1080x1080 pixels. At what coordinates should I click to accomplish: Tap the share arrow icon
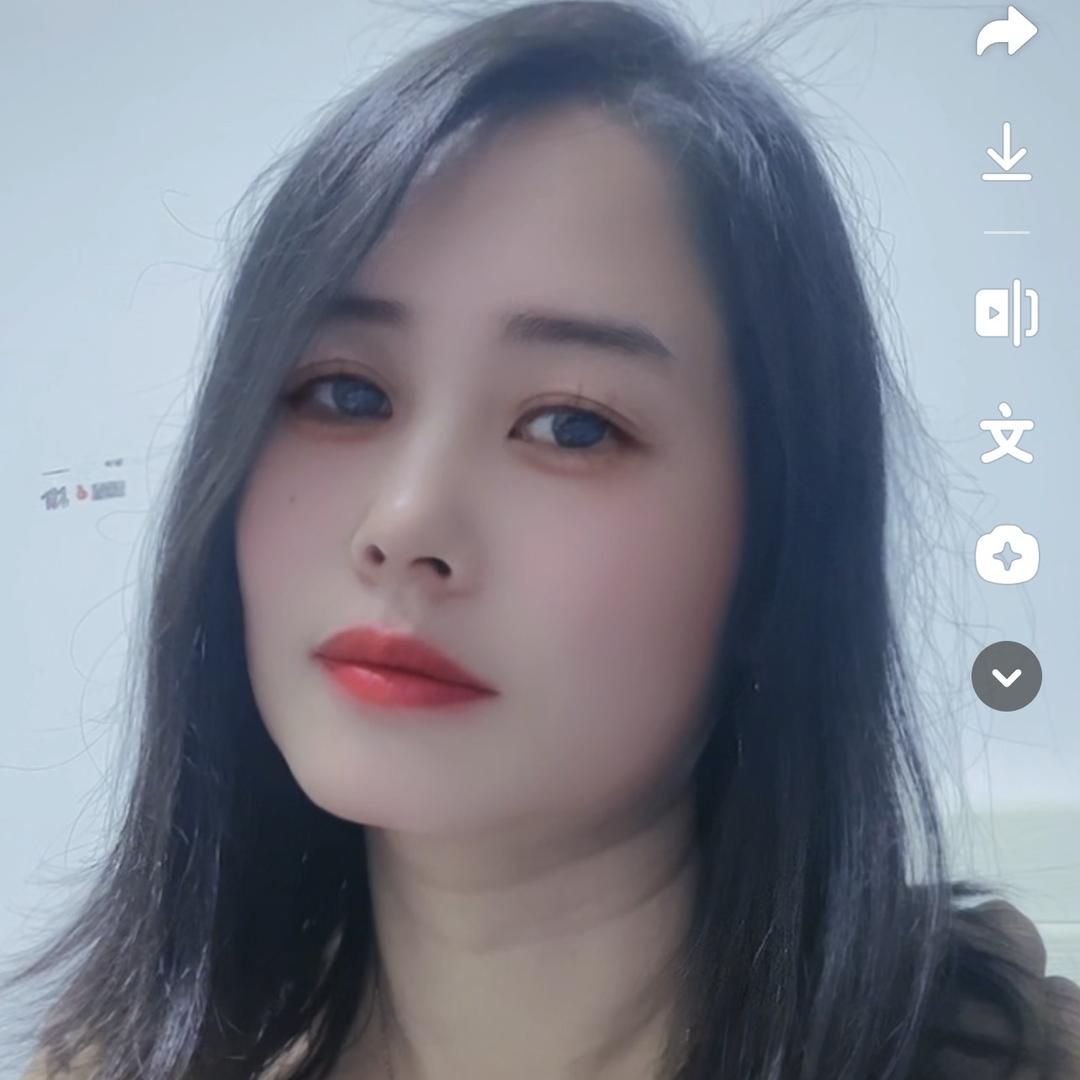pyautogui.click(x=1006, y=32)
